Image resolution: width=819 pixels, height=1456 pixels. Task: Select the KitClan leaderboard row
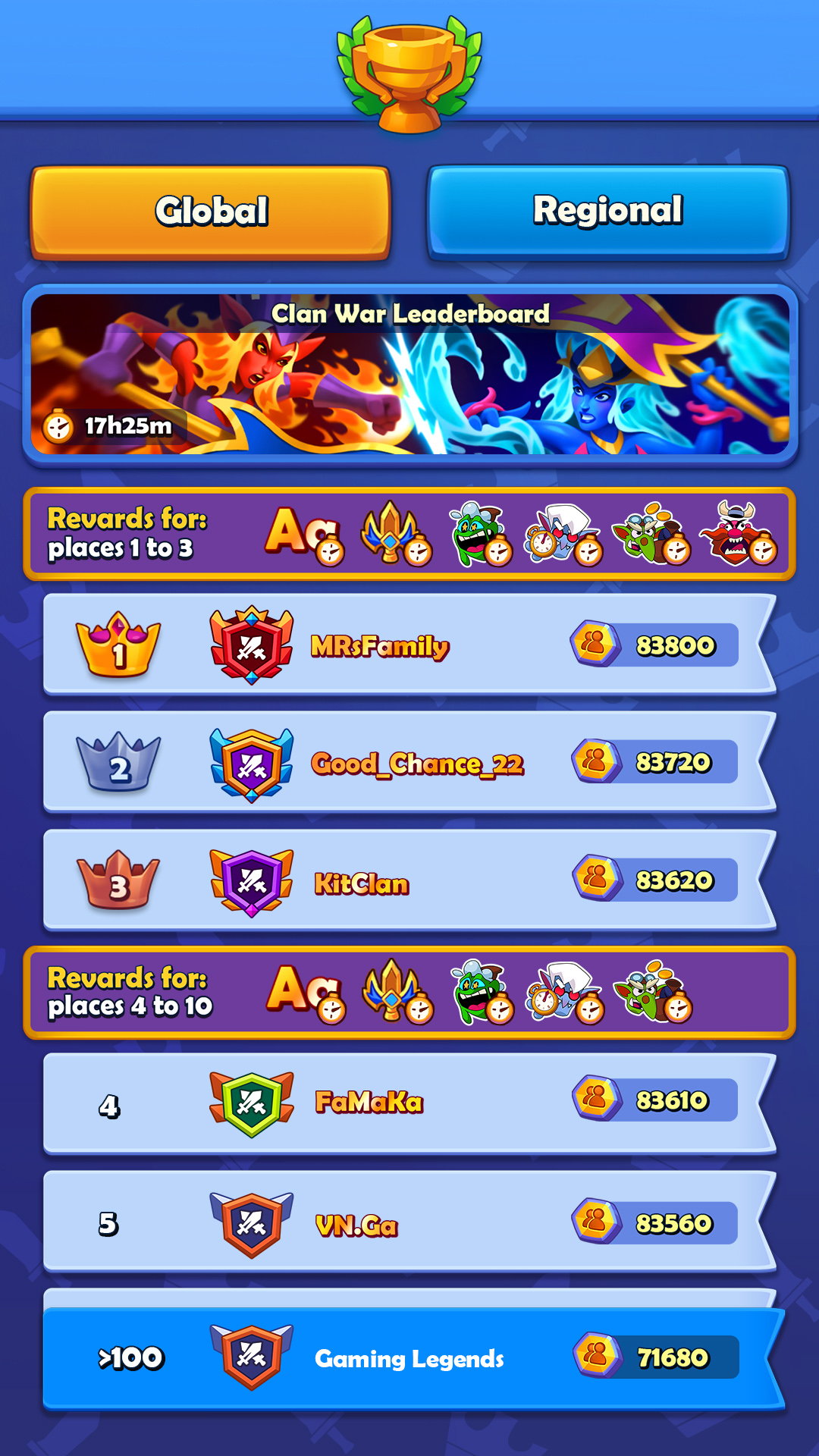(409, 881)
